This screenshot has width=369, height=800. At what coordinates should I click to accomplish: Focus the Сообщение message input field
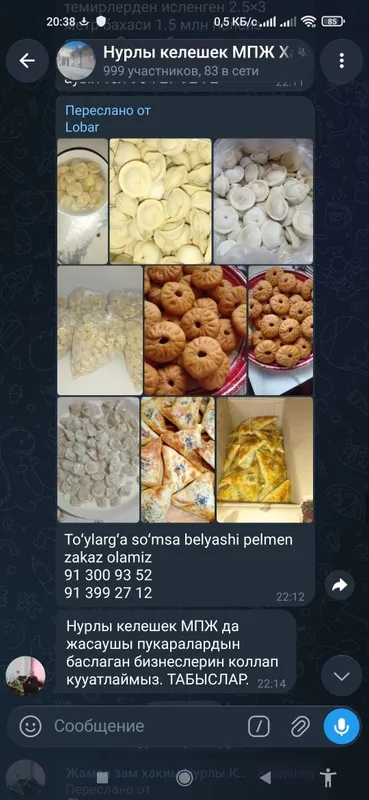(x=145, y=726)
